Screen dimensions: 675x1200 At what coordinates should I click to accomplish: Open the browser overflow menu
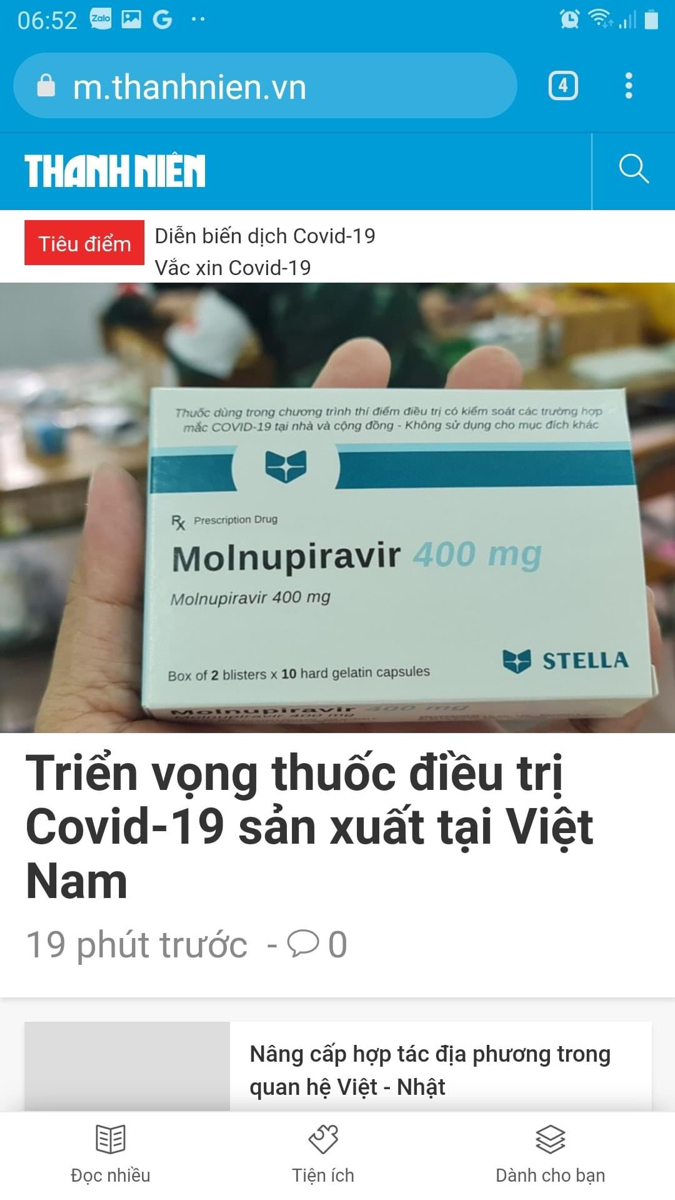629,86
